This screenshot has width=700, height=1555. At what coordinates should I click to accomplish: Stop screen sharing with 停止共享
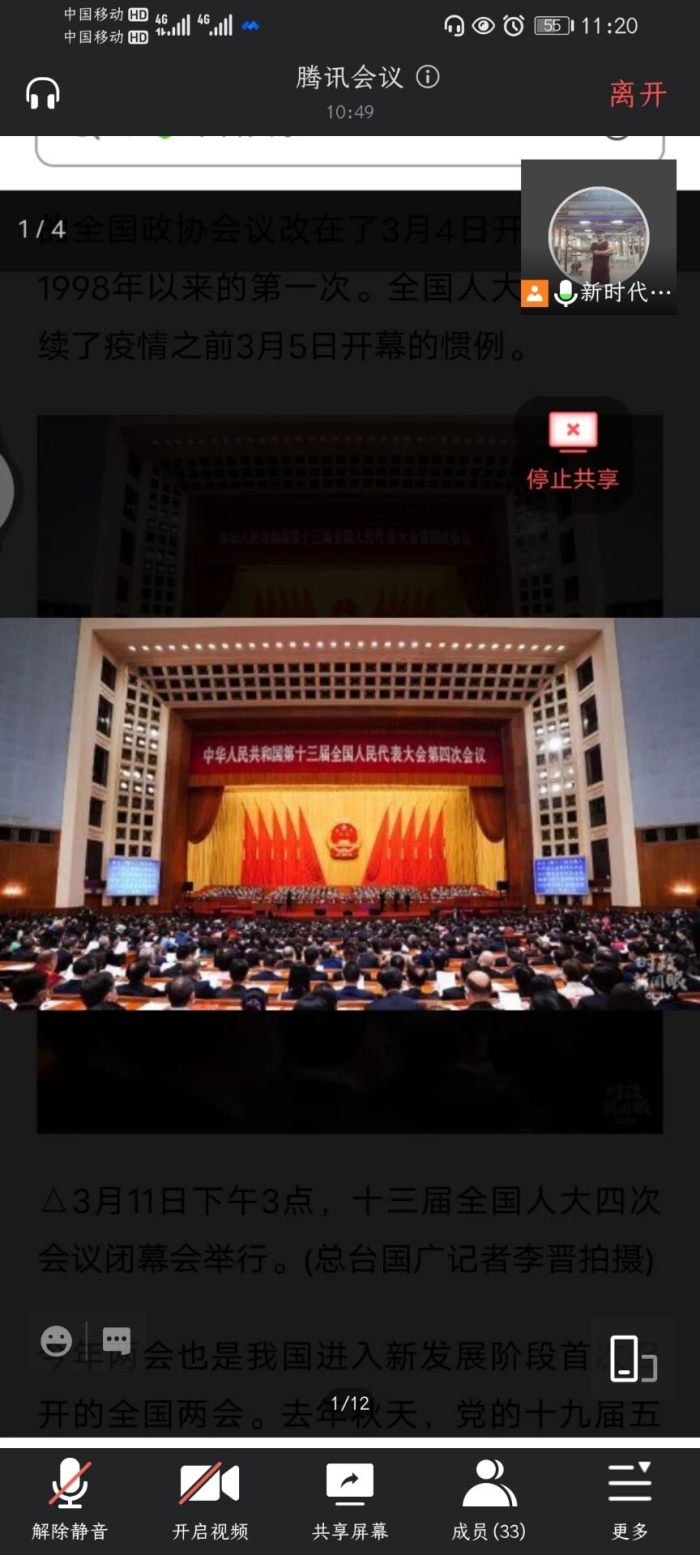pyautogui.click(x=573, y=452)
